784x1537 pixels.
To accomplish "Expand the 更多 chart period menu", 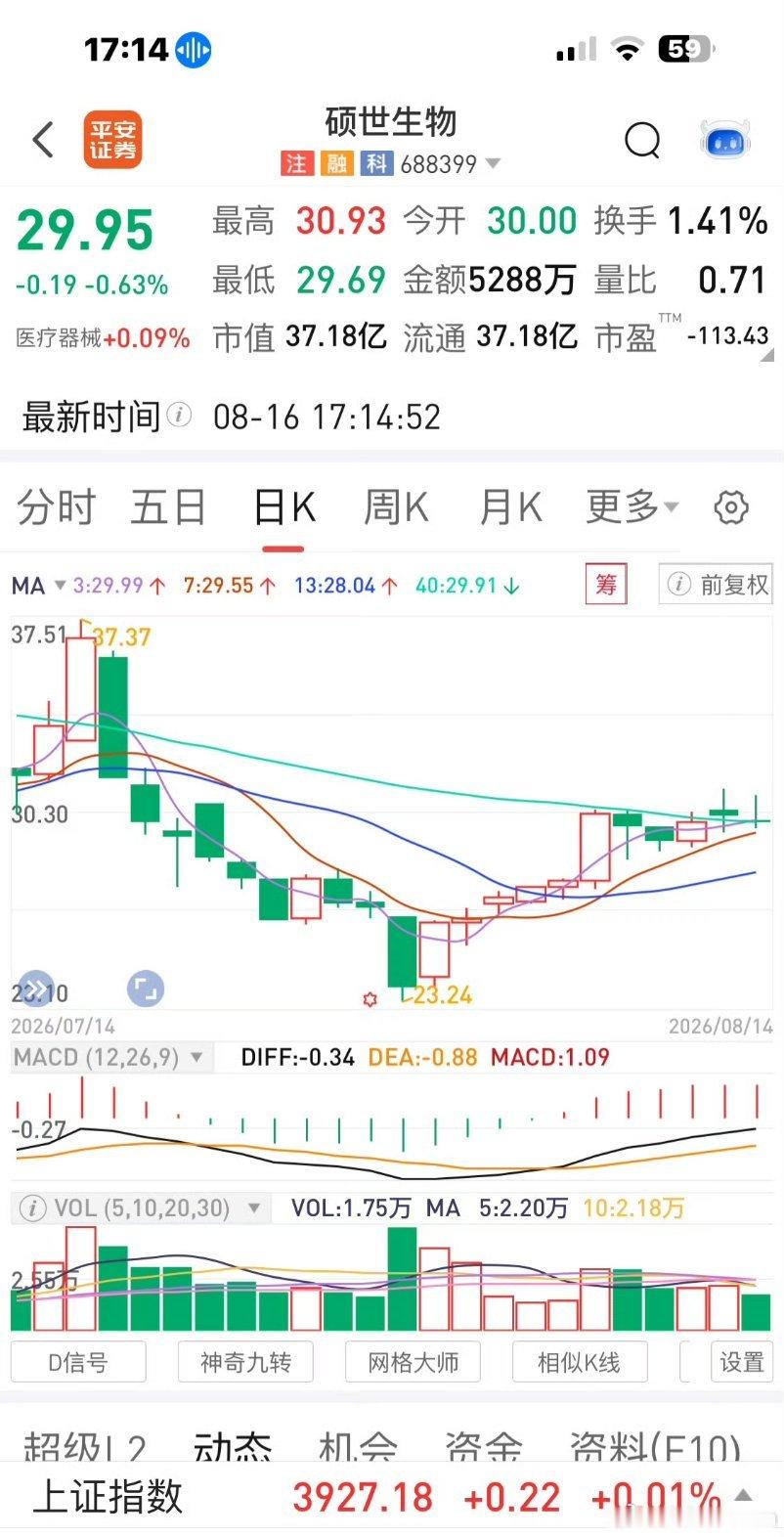I will [632, 507].
